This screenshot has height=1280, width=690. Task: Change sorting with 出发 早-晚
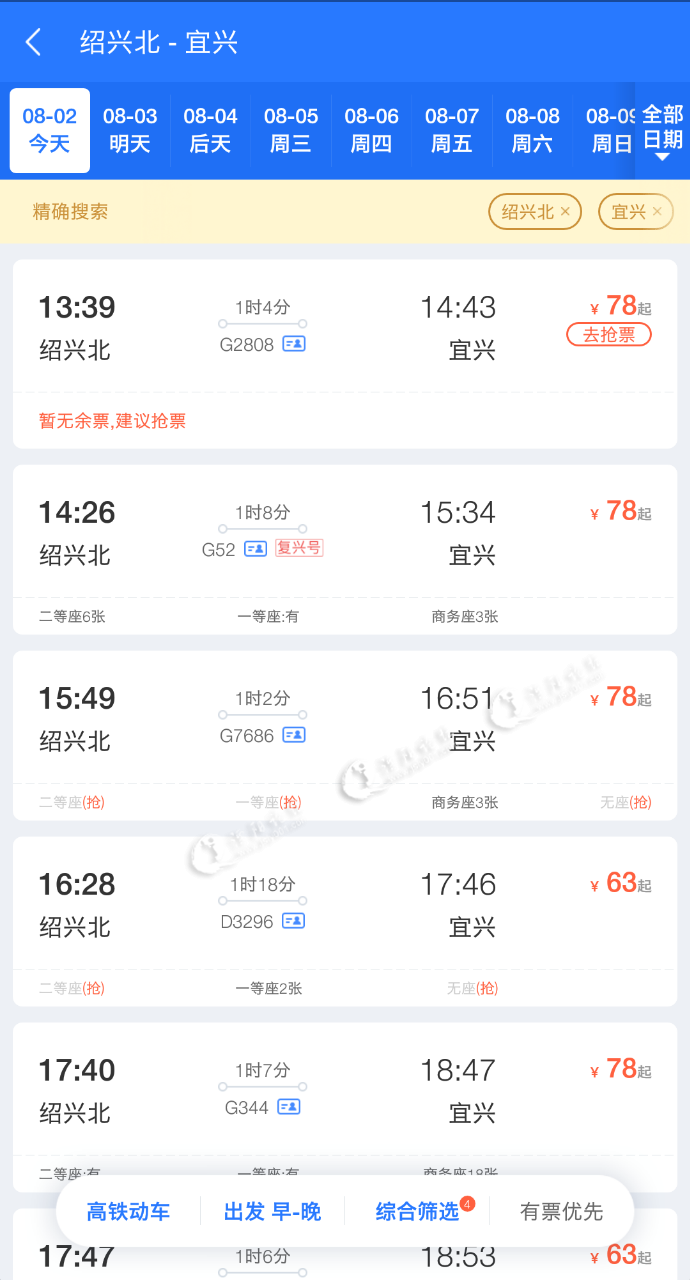(272, 1212)
